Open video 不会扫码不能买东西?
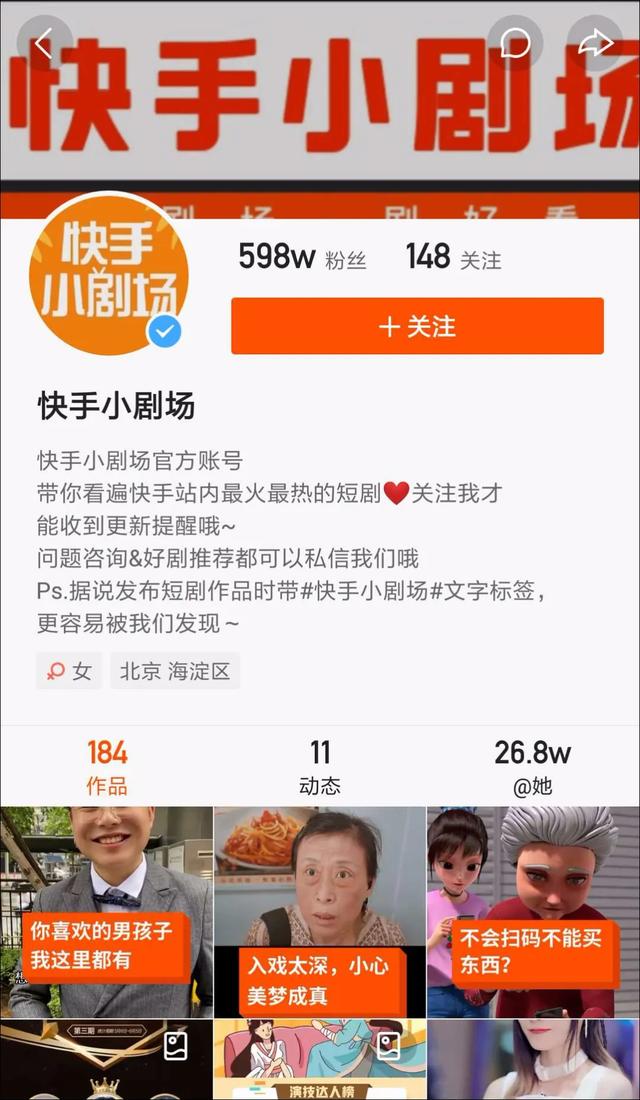640x1100 pixels. pos(533,912)
